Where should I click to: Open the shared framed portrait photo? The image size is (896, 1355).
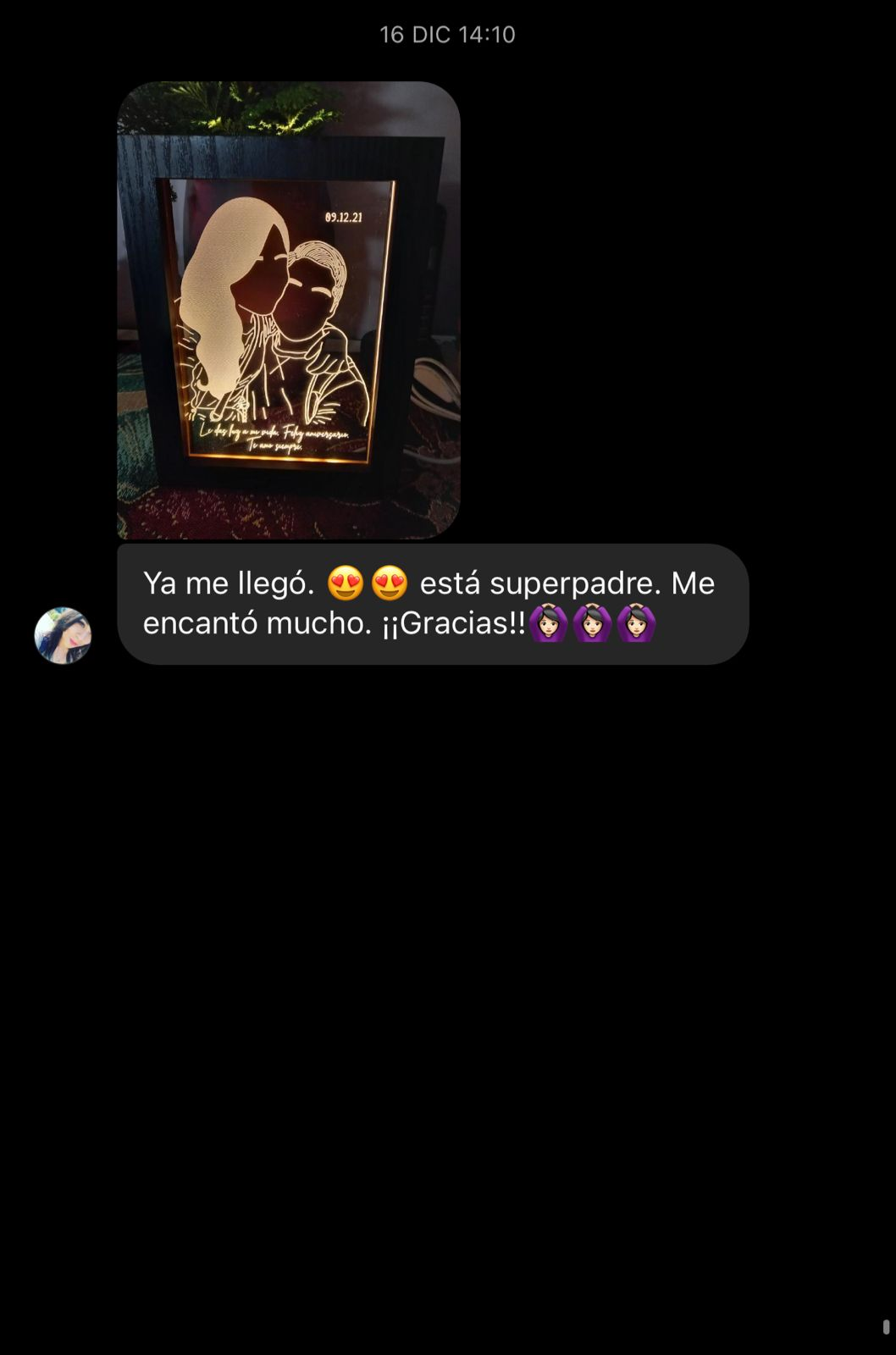click(288, 310)
